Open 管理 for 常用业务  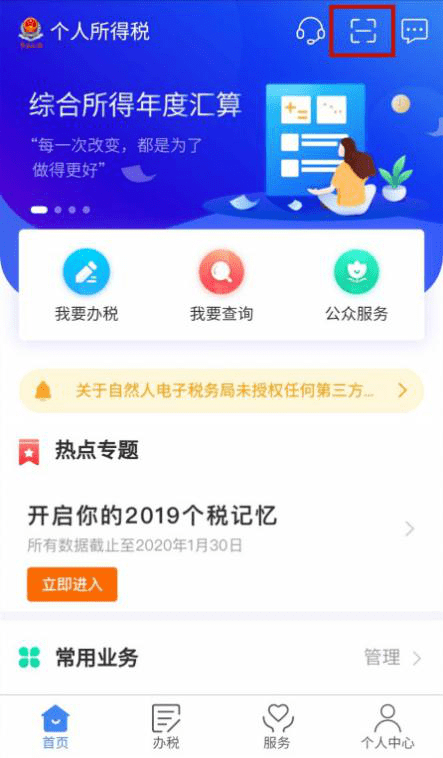click(393, 657)
